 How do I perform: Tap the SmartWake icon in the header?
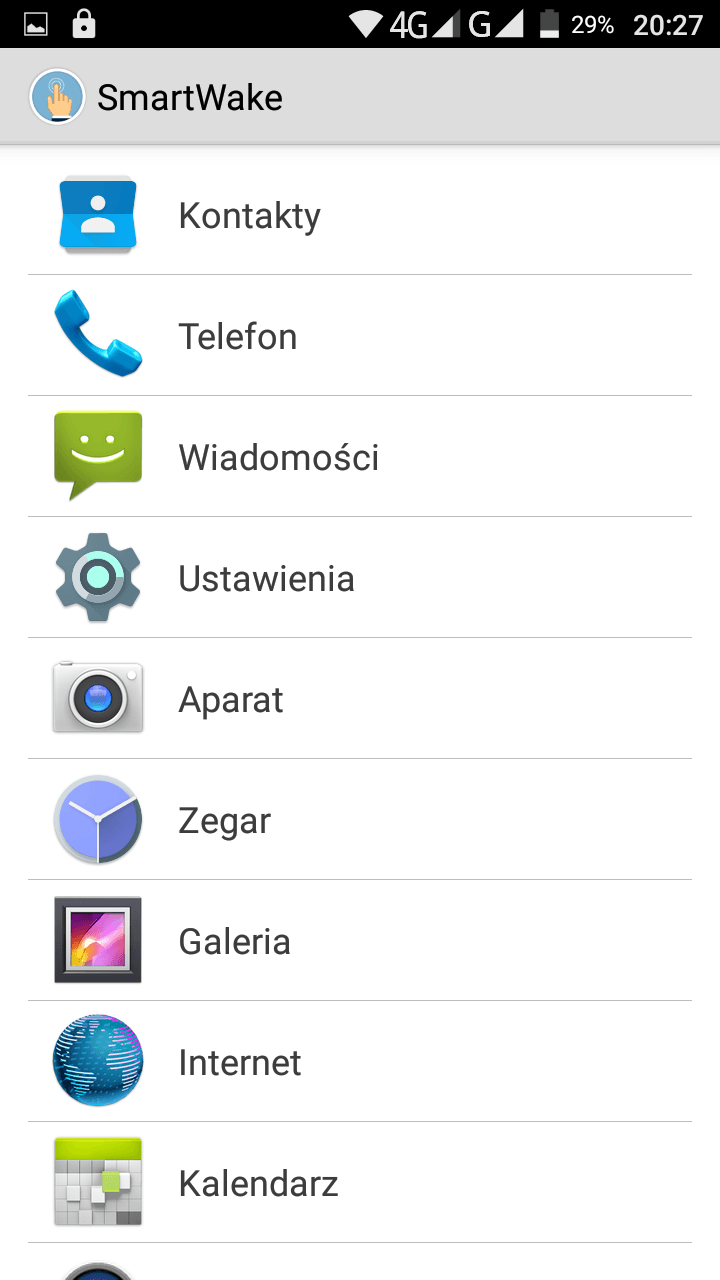[57, 97]
